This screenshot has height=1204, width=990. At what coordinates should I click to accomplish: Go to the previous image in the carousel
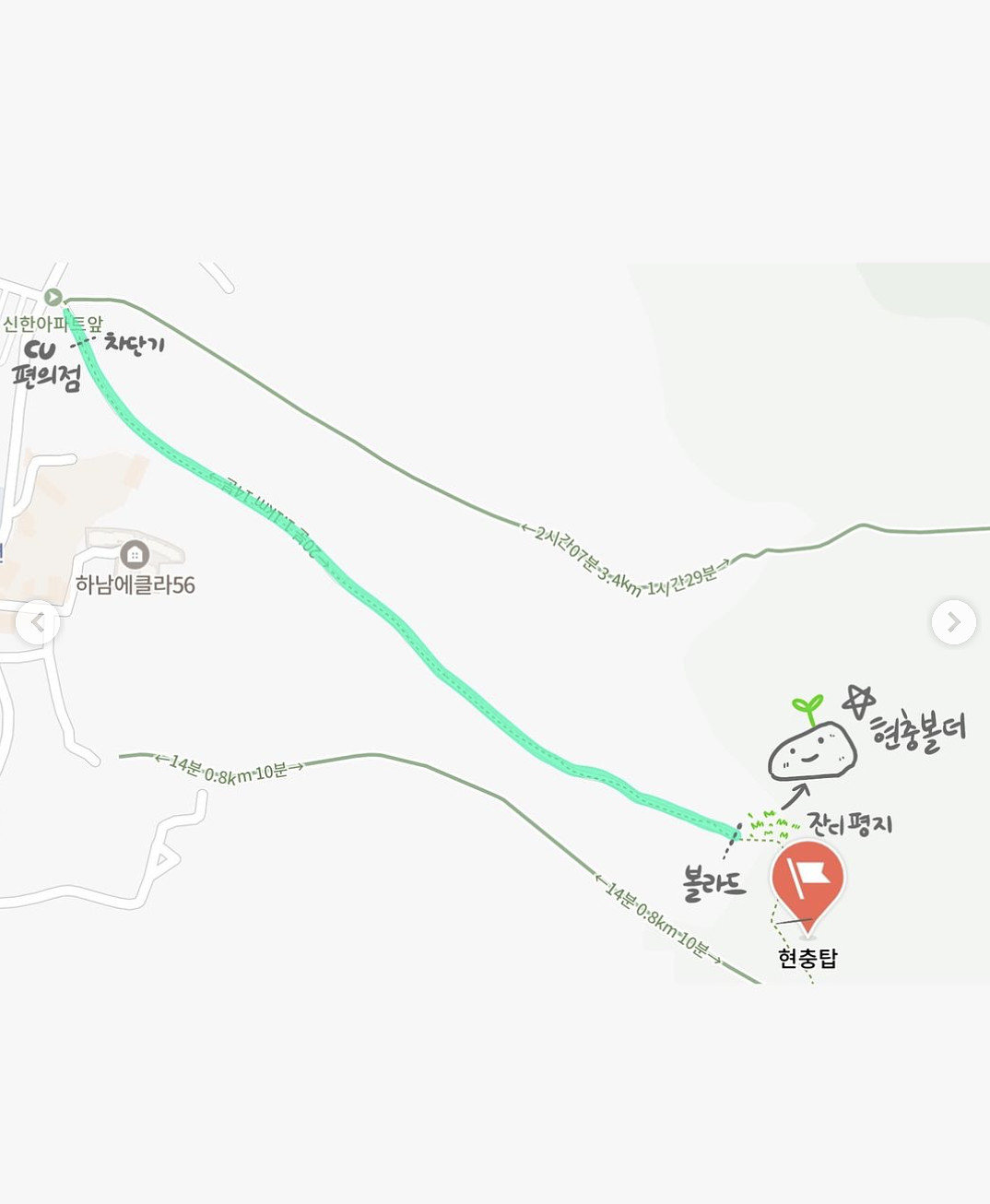[x=38, y=623]
